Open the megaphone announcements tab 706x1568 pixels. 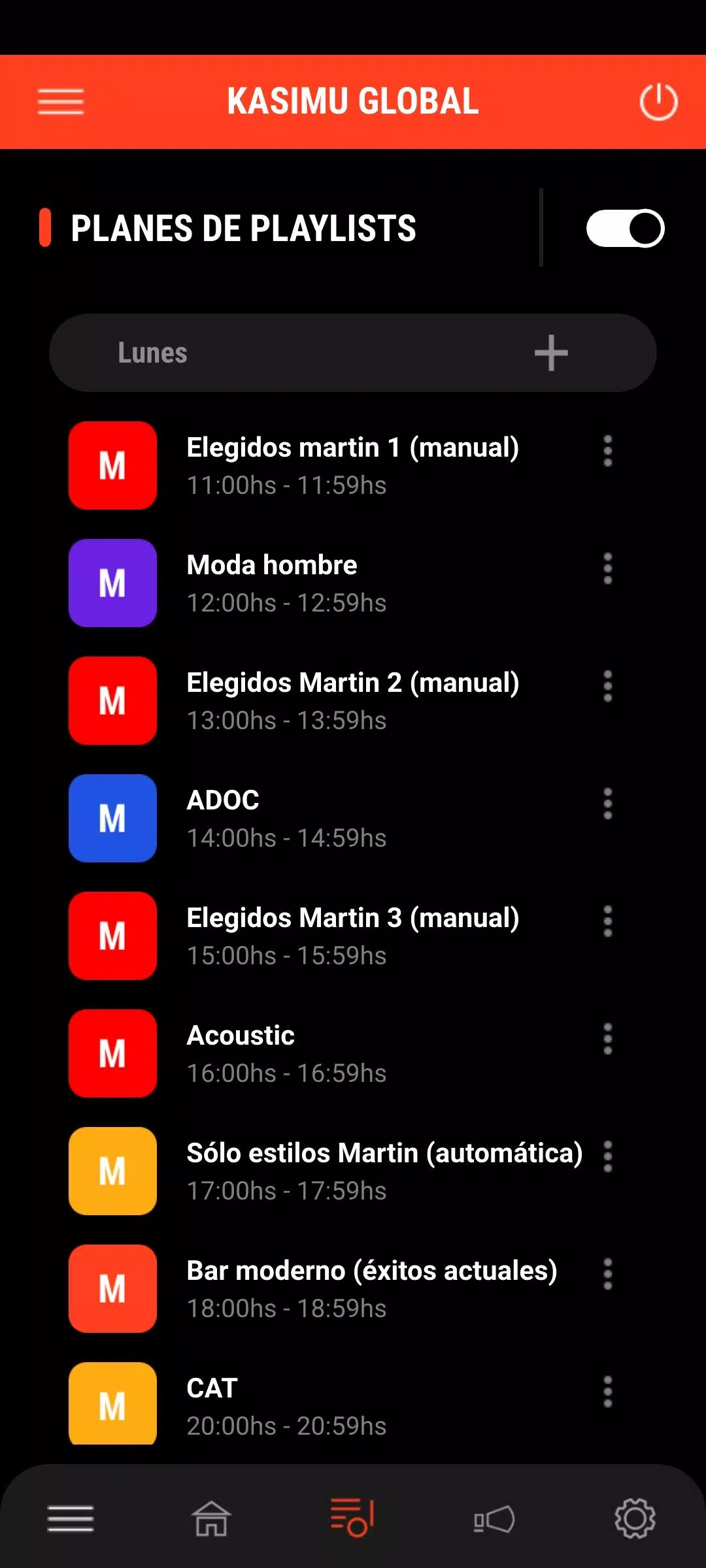(x=494, y=1518)
